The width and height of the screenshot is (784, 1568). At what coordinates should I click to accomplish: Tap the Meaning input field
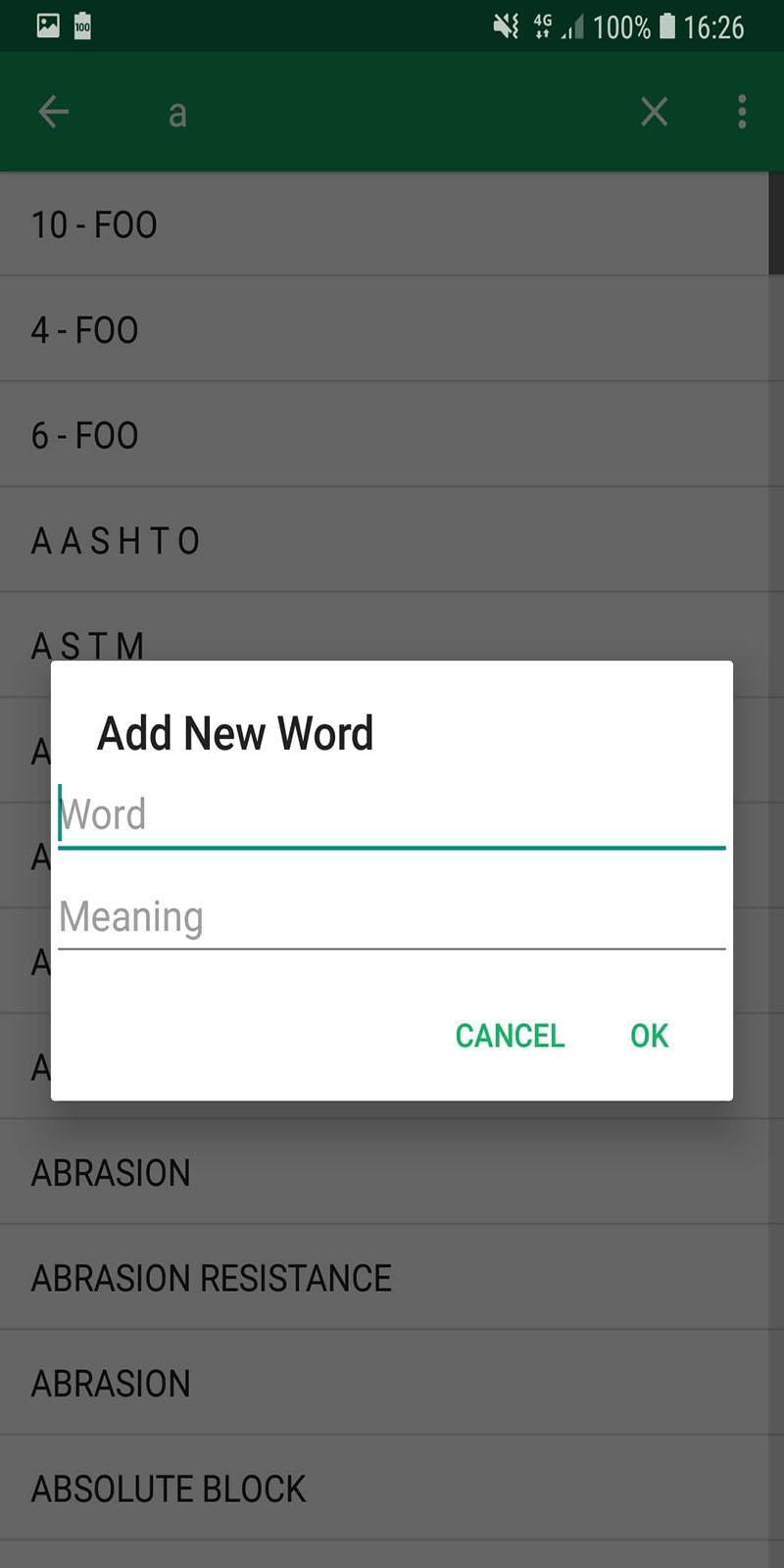pyautogui.click(x=391, y=917)
